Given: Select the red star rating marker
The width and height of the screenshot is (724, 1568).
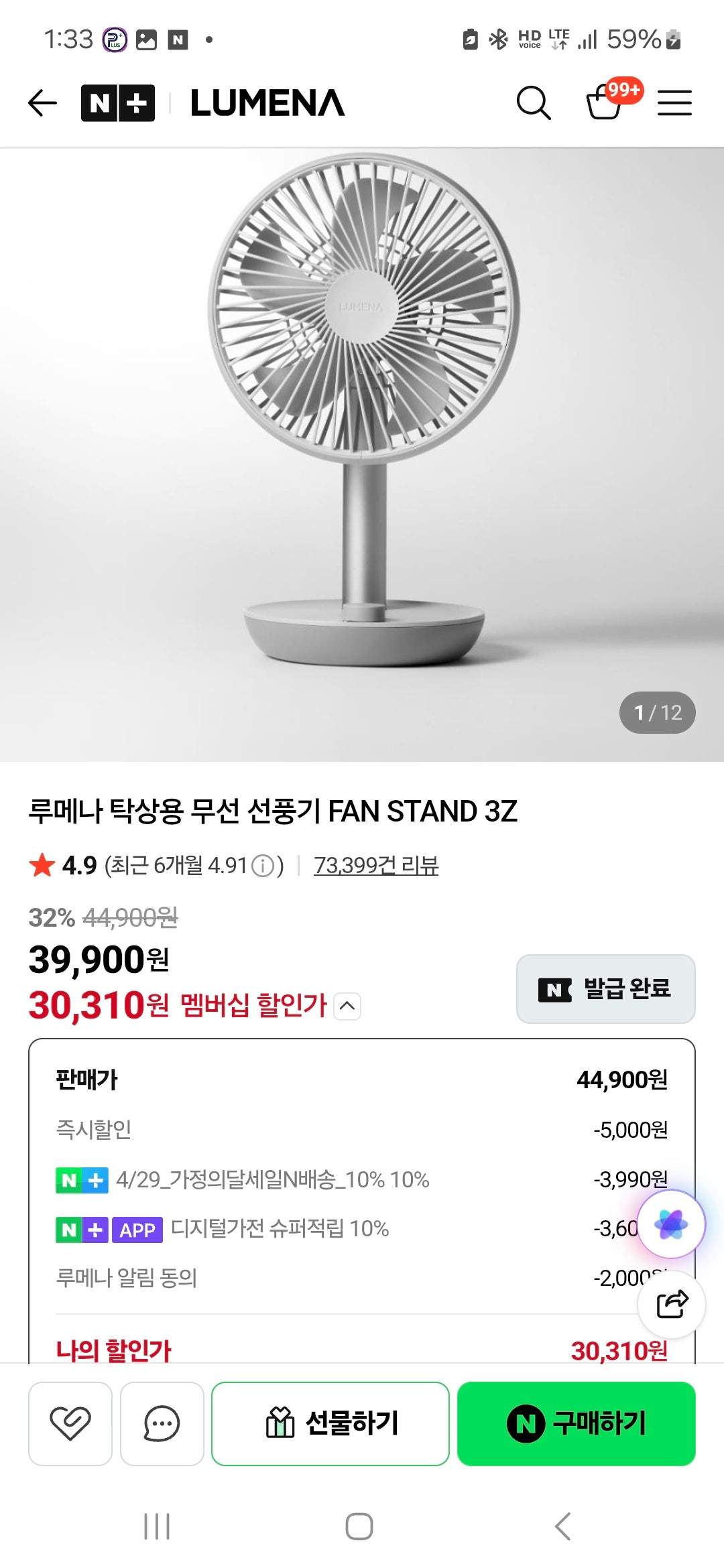Looking at the screenshot, I should pos(43,866).
